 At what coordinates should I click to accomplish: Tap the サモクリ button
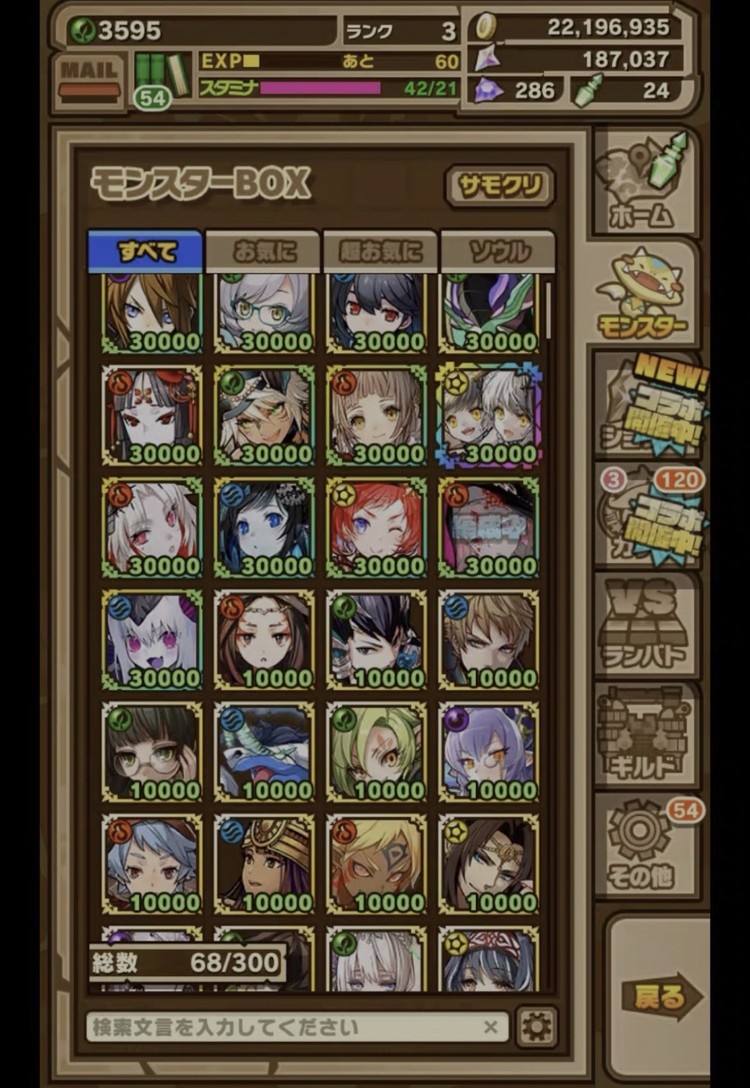point(499,186)
